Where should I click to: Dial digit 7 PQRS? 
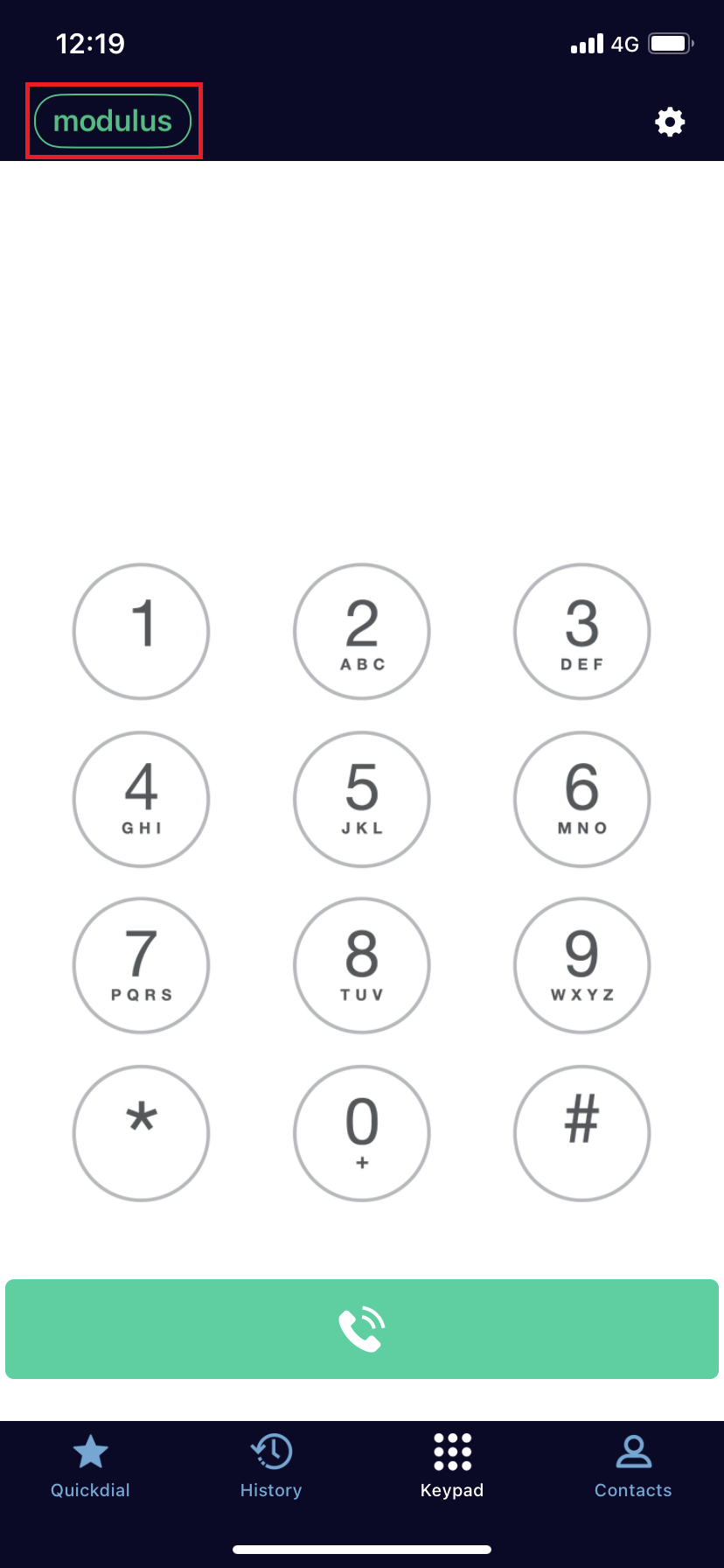[x=141, y=965]
